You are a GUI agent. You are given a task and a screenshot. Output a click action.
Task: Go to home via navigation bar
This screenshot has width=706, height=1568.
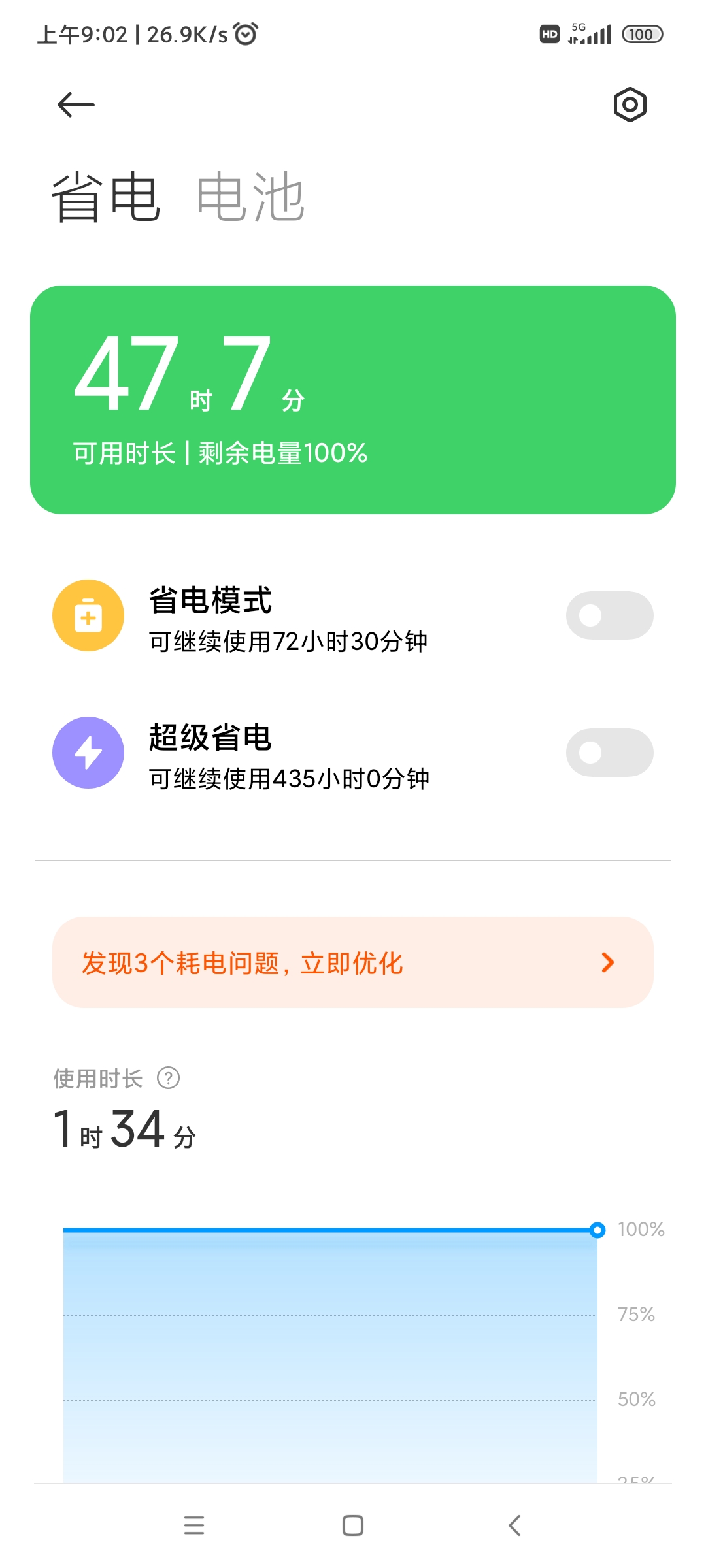(353, 1526)
